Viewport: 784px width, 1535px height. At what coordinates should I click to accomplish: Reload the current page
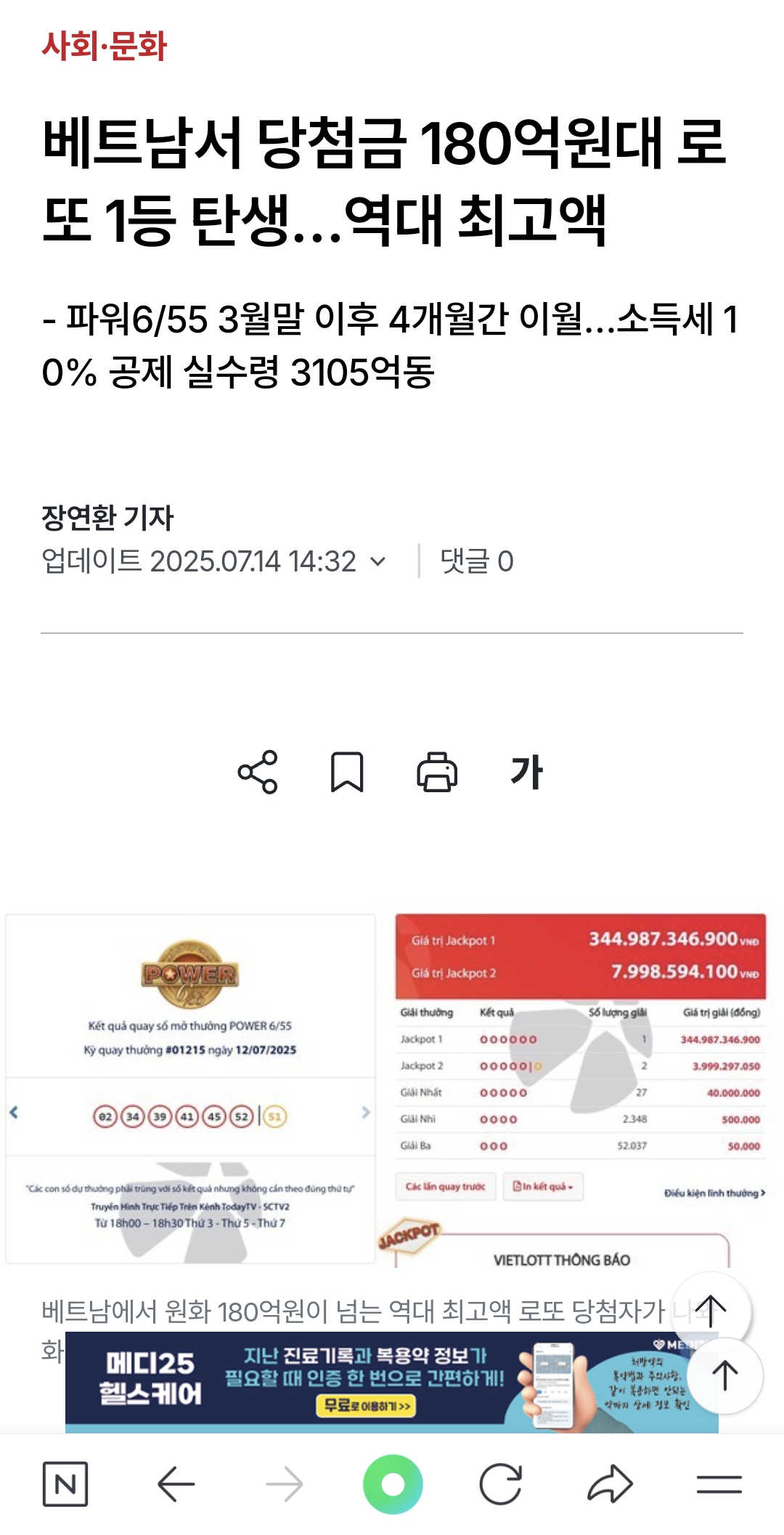pyautogui.click(x=501, y=1484)
